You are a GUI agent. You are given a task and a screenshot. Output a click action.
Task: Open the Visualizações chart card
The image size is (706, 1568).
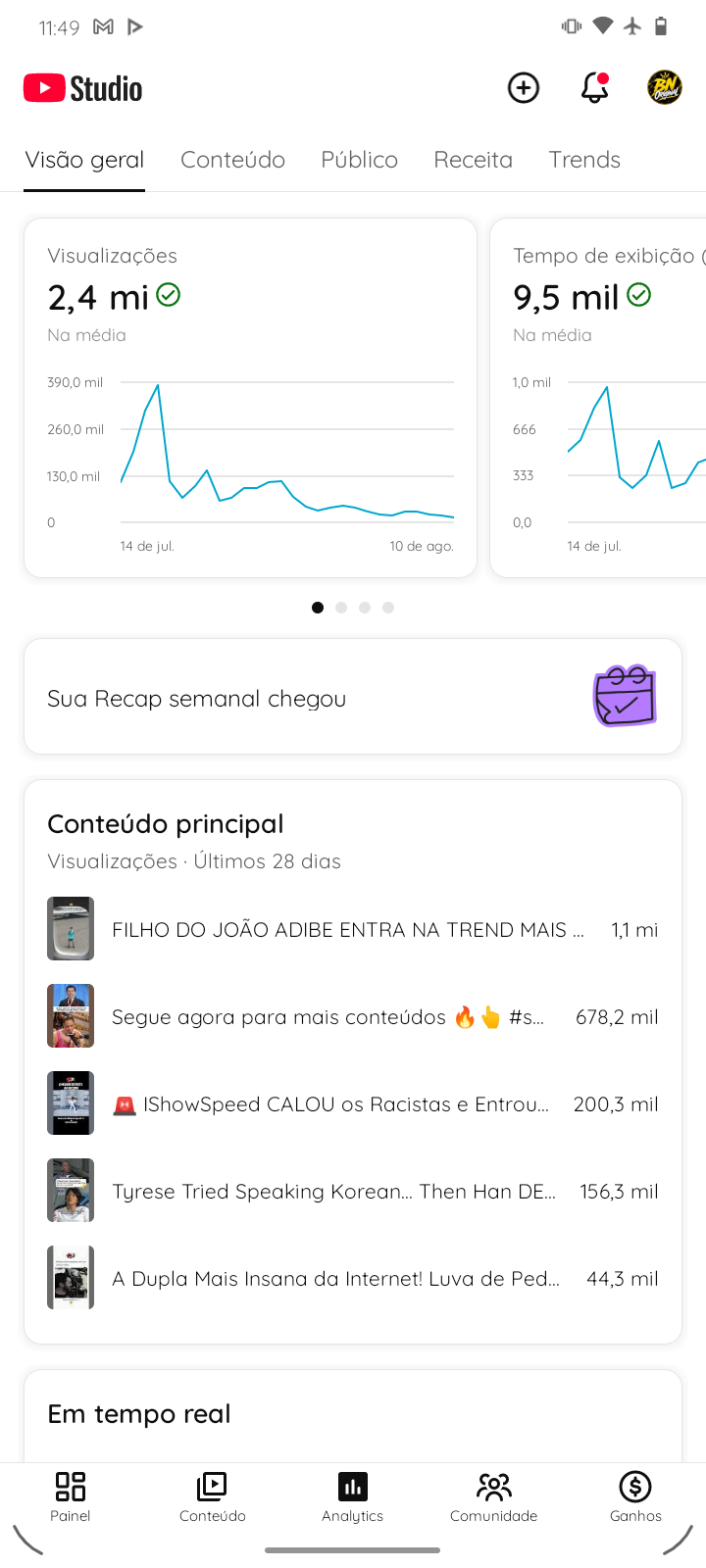[x=251, y=398]
